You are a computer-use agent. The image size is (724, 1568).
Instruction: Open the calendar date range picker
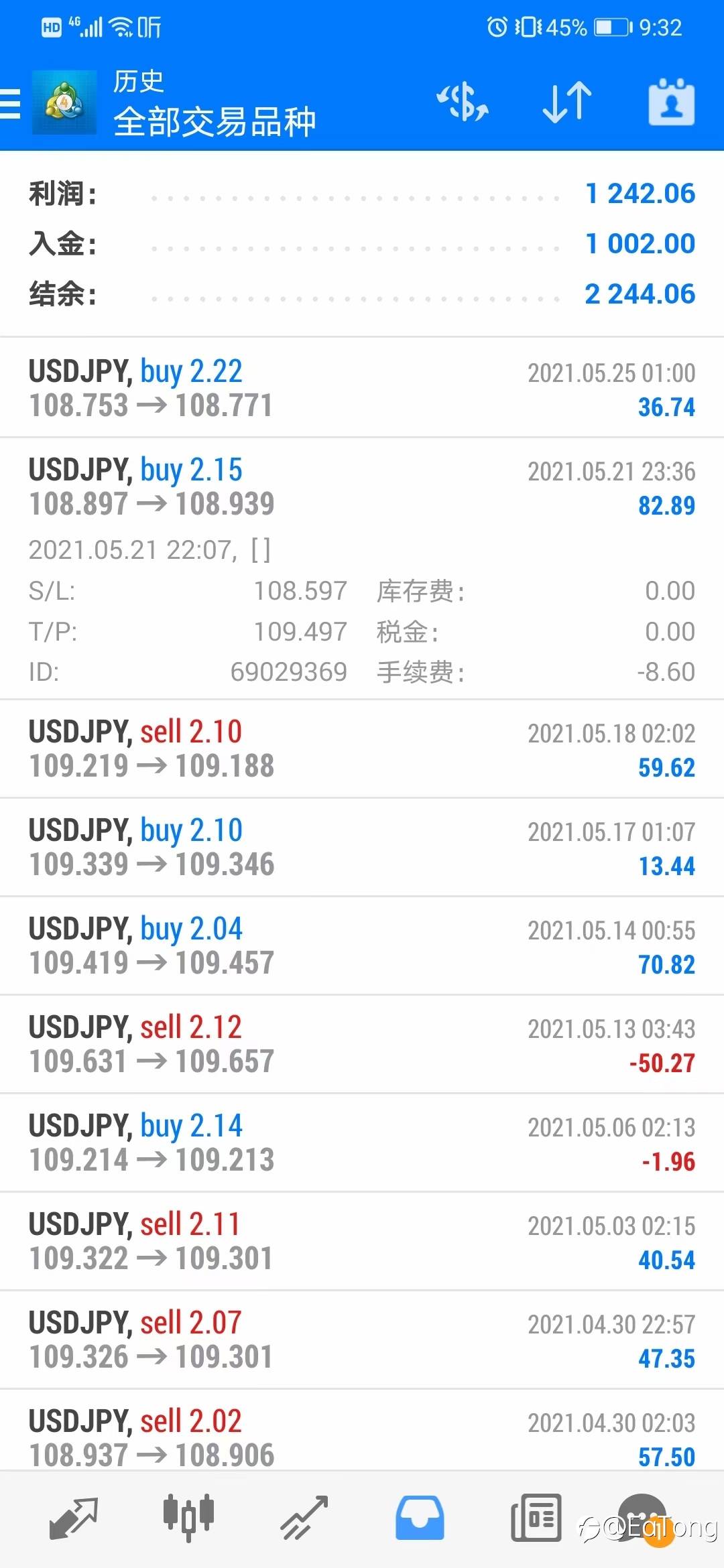[x=671, y=103]
